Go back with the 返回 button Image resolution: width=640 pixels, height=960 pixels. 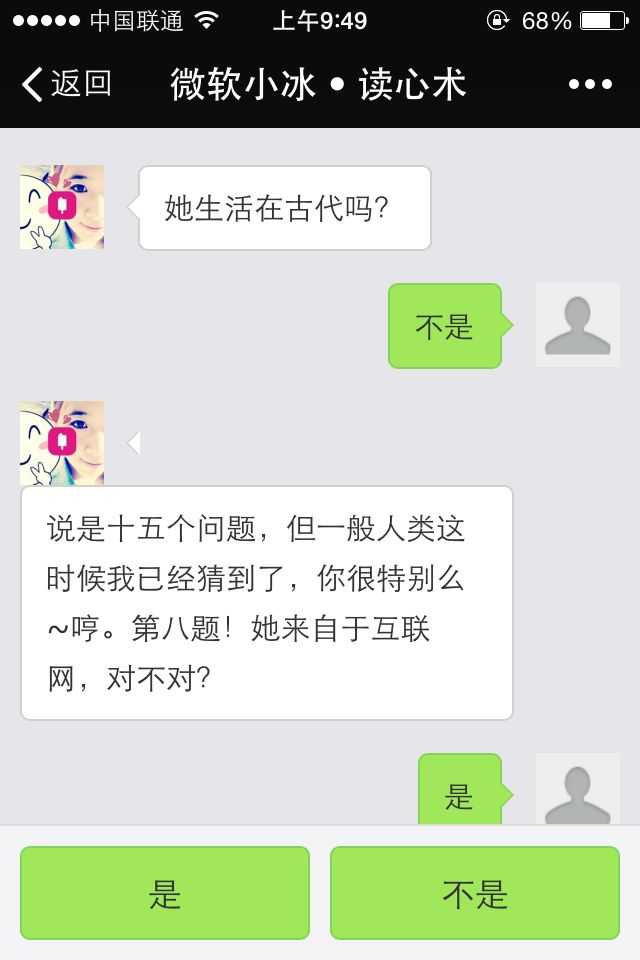tap(66, 84)
